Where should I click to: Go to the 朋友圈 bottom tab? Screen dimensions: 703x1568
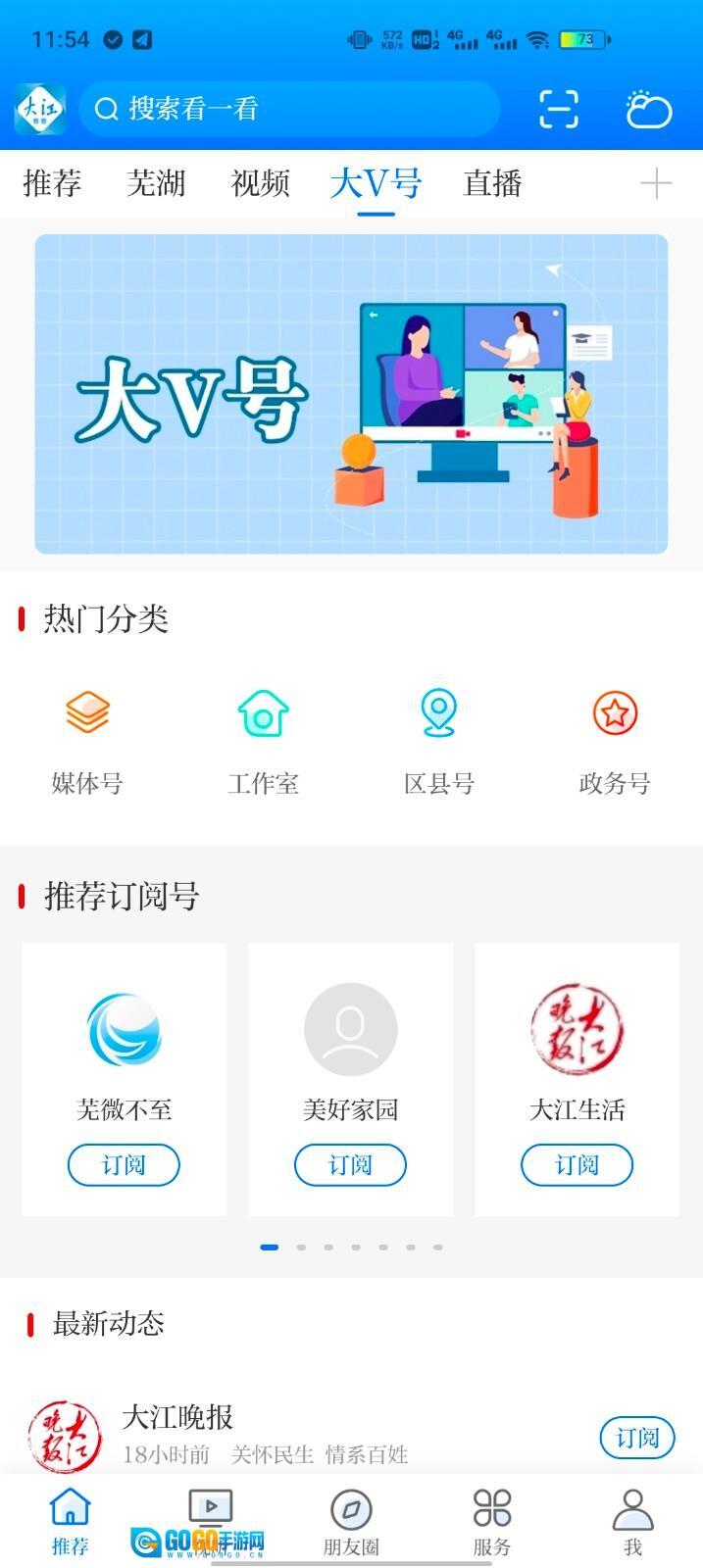tap(351, 1522)
